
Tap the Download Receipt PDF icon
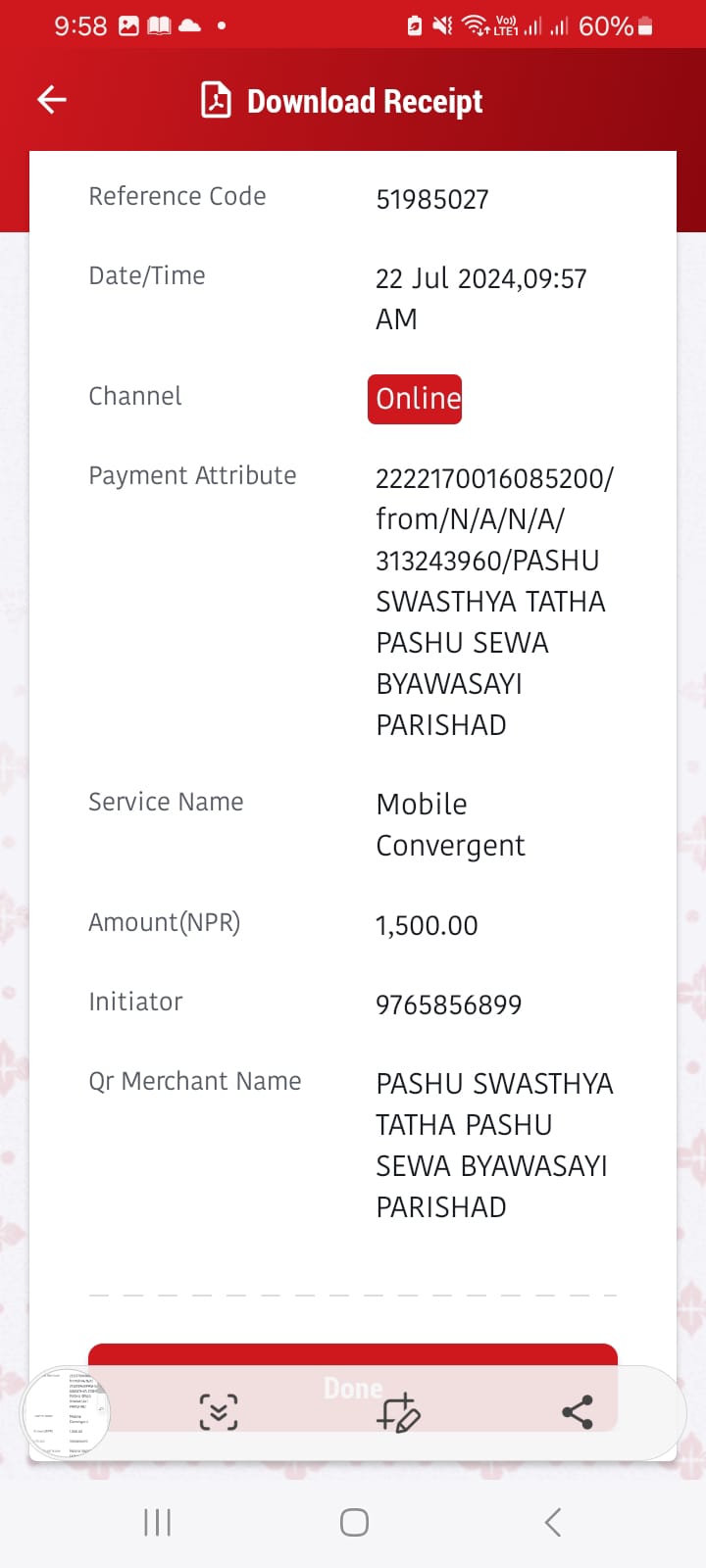point(216,100)
